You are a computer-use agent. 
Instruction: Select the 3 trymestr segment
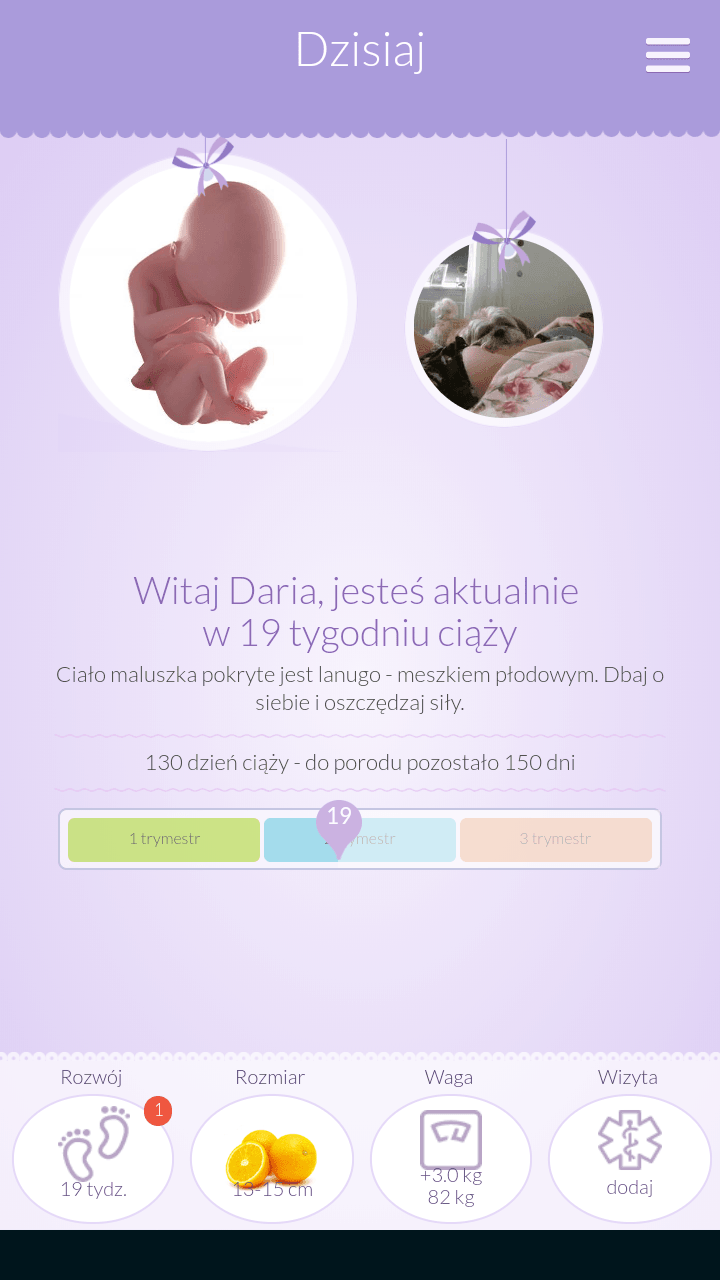click(556, 839)
